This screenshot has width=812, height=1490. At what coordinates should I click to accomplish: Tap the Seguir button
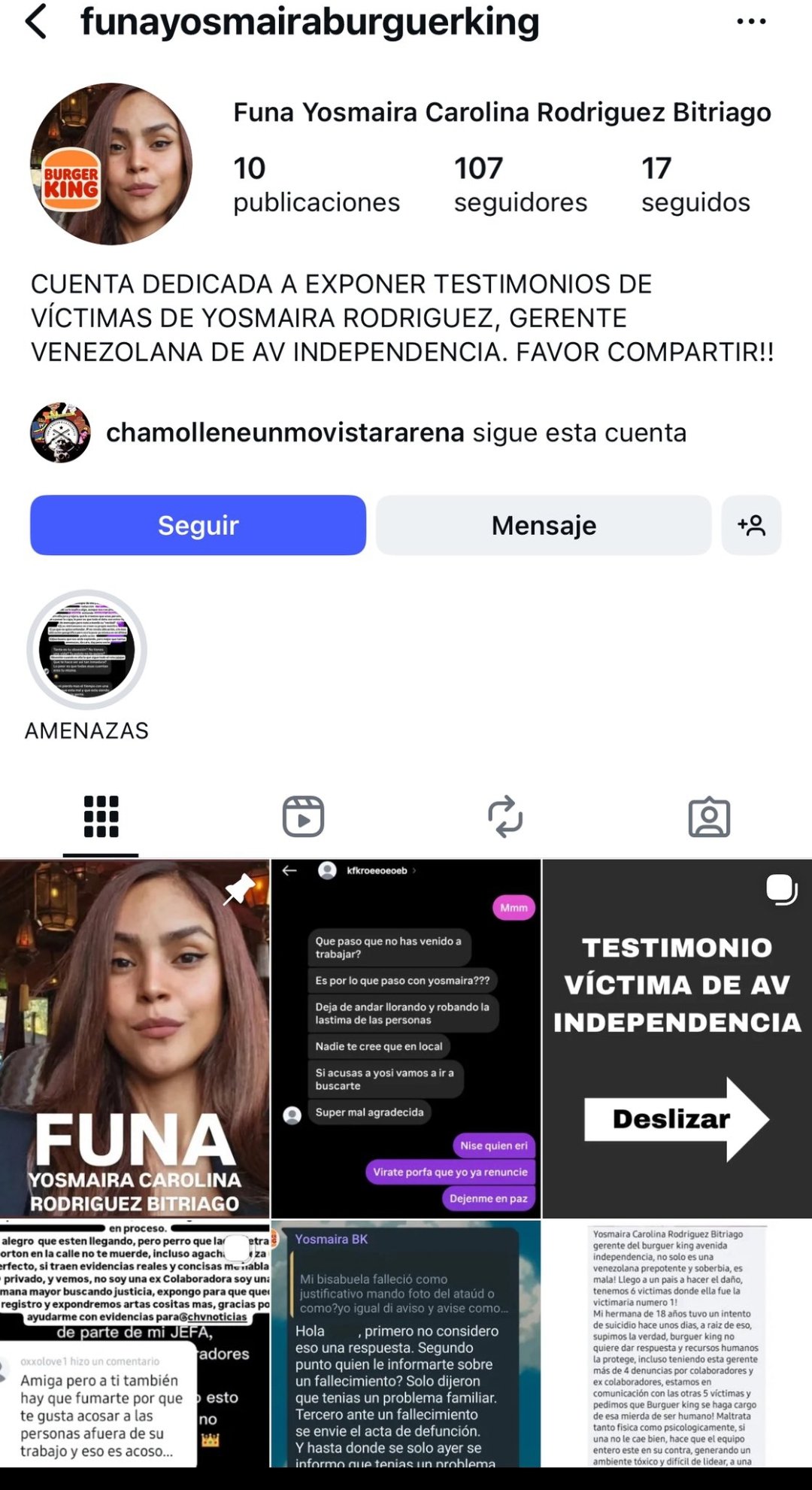[x=198, y=525]
